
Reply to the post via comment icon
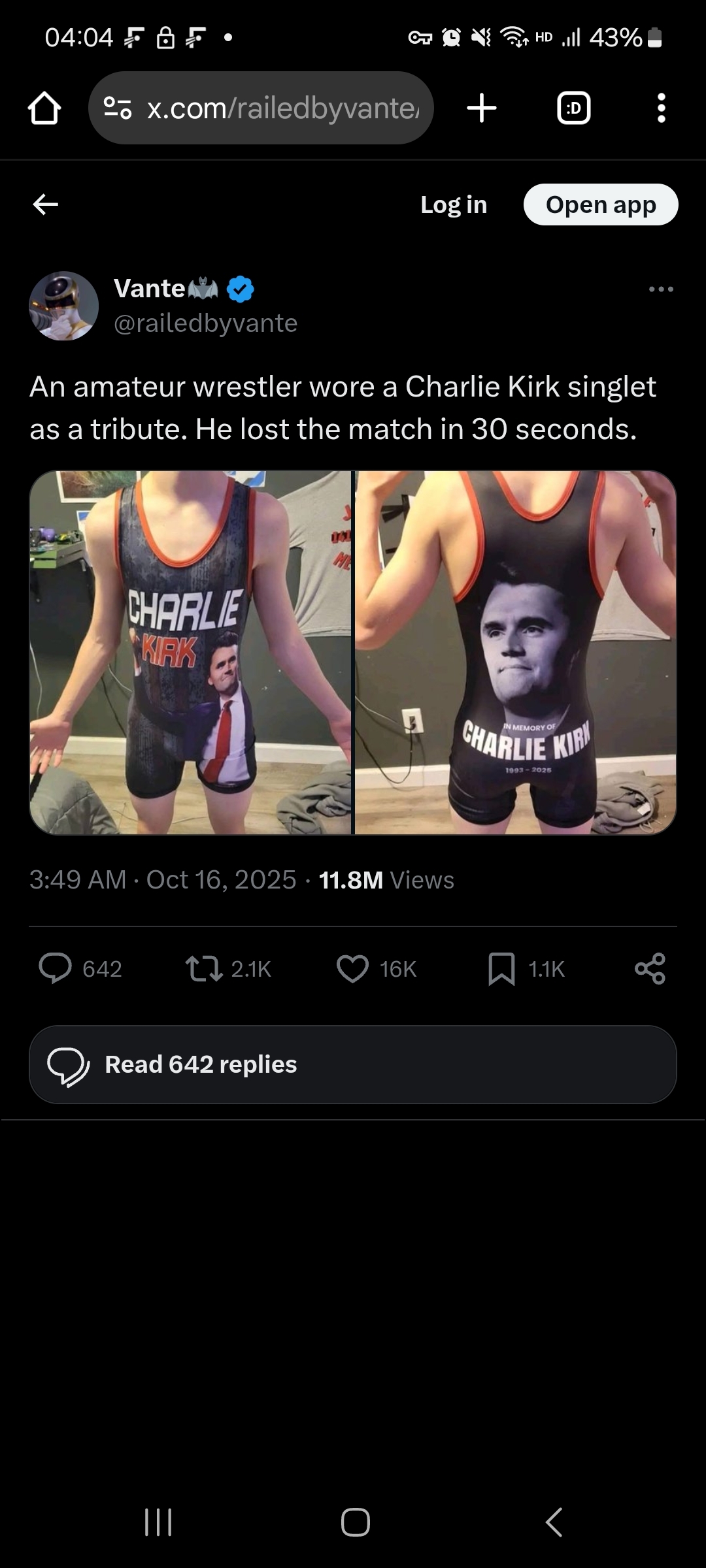56,968
